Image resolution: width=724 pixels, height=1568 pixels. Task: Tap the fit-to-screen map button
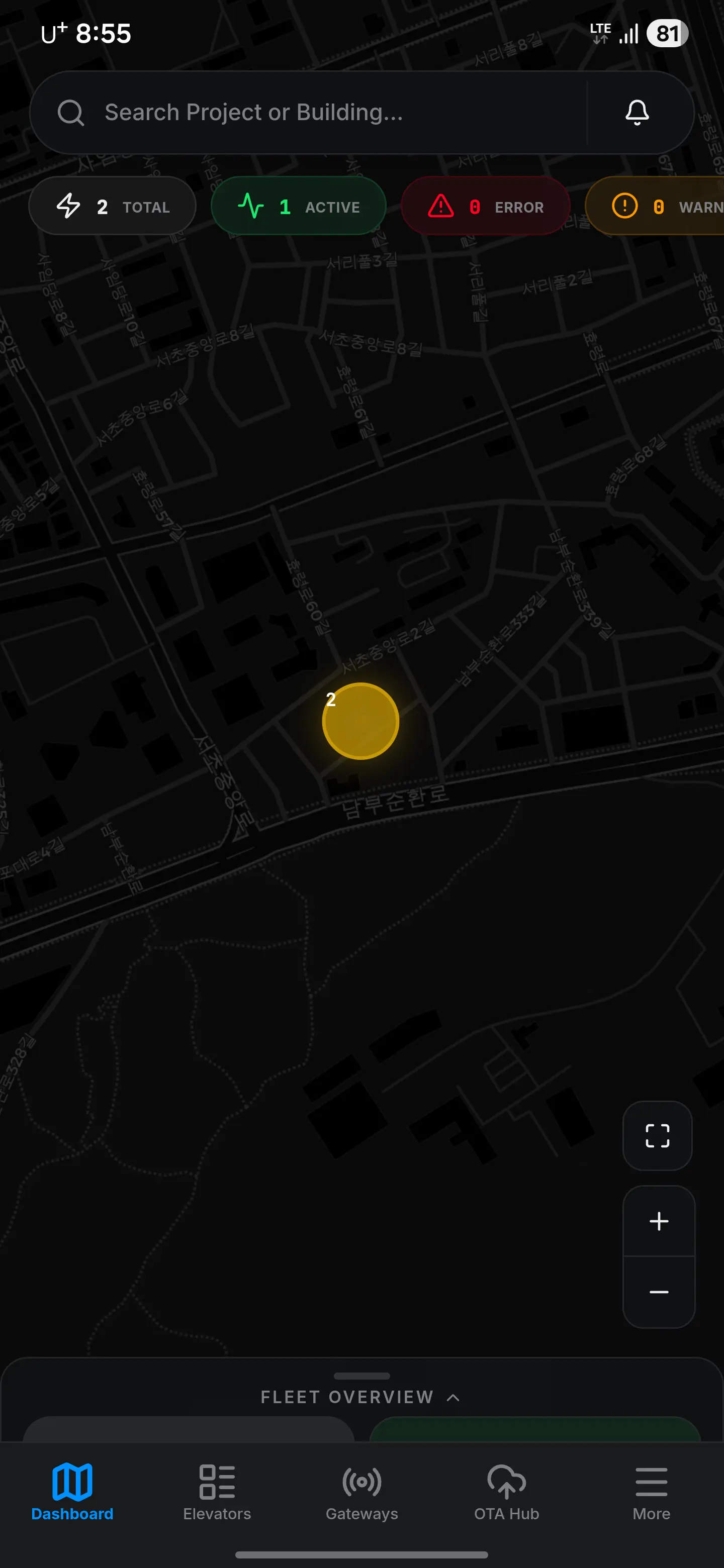pyautogui.click(x=657, y=1136)
